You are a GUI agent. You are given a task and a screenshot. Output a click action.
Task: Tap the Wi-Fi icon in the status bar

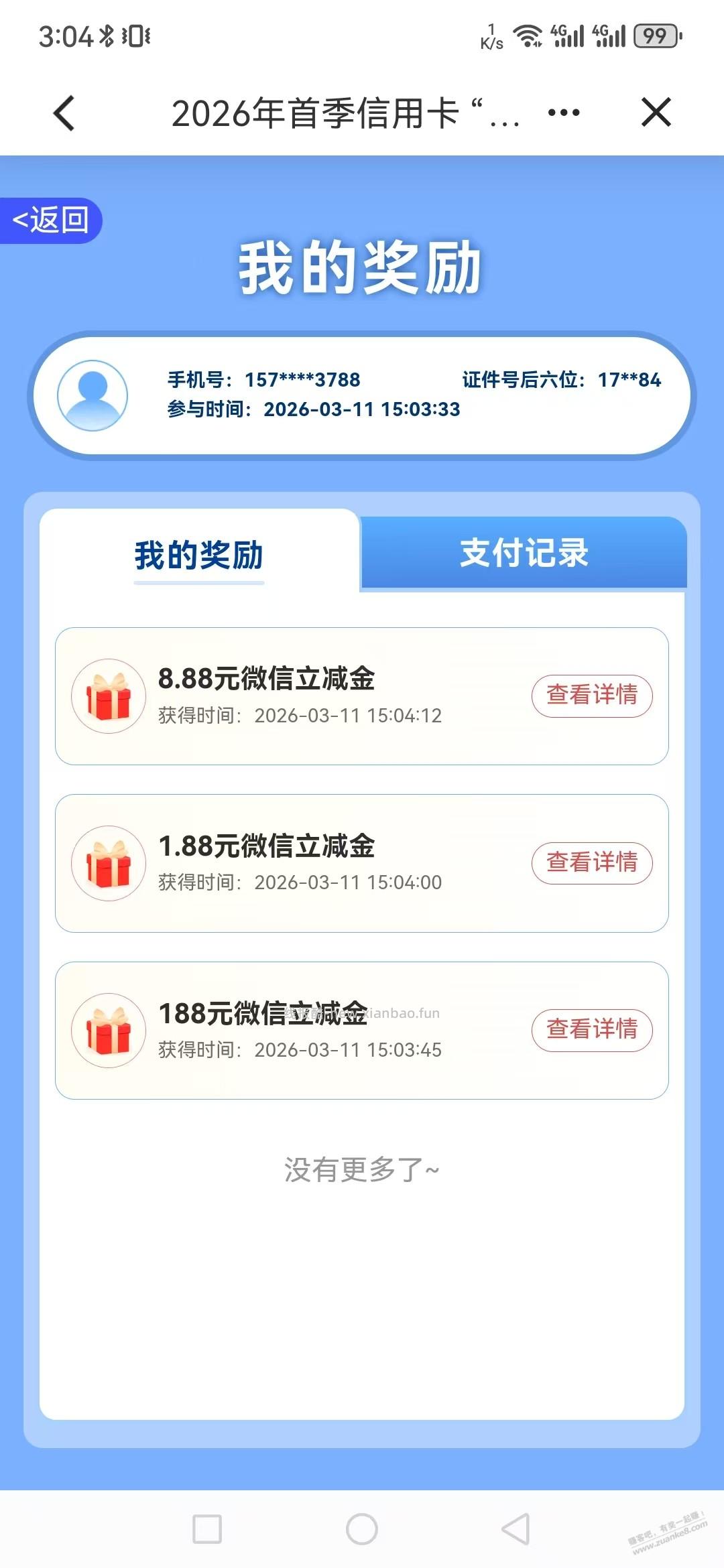529,37
